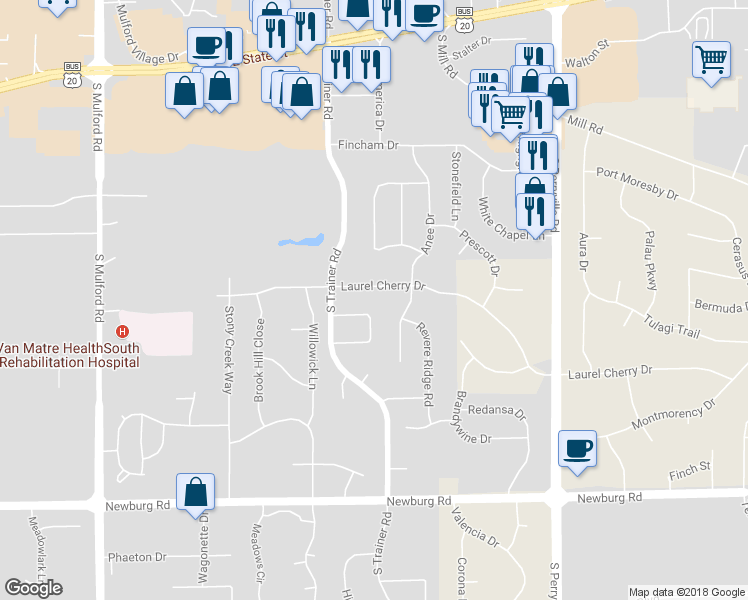Select the shopping bag marker on Newburg Rd

[195, 495]
